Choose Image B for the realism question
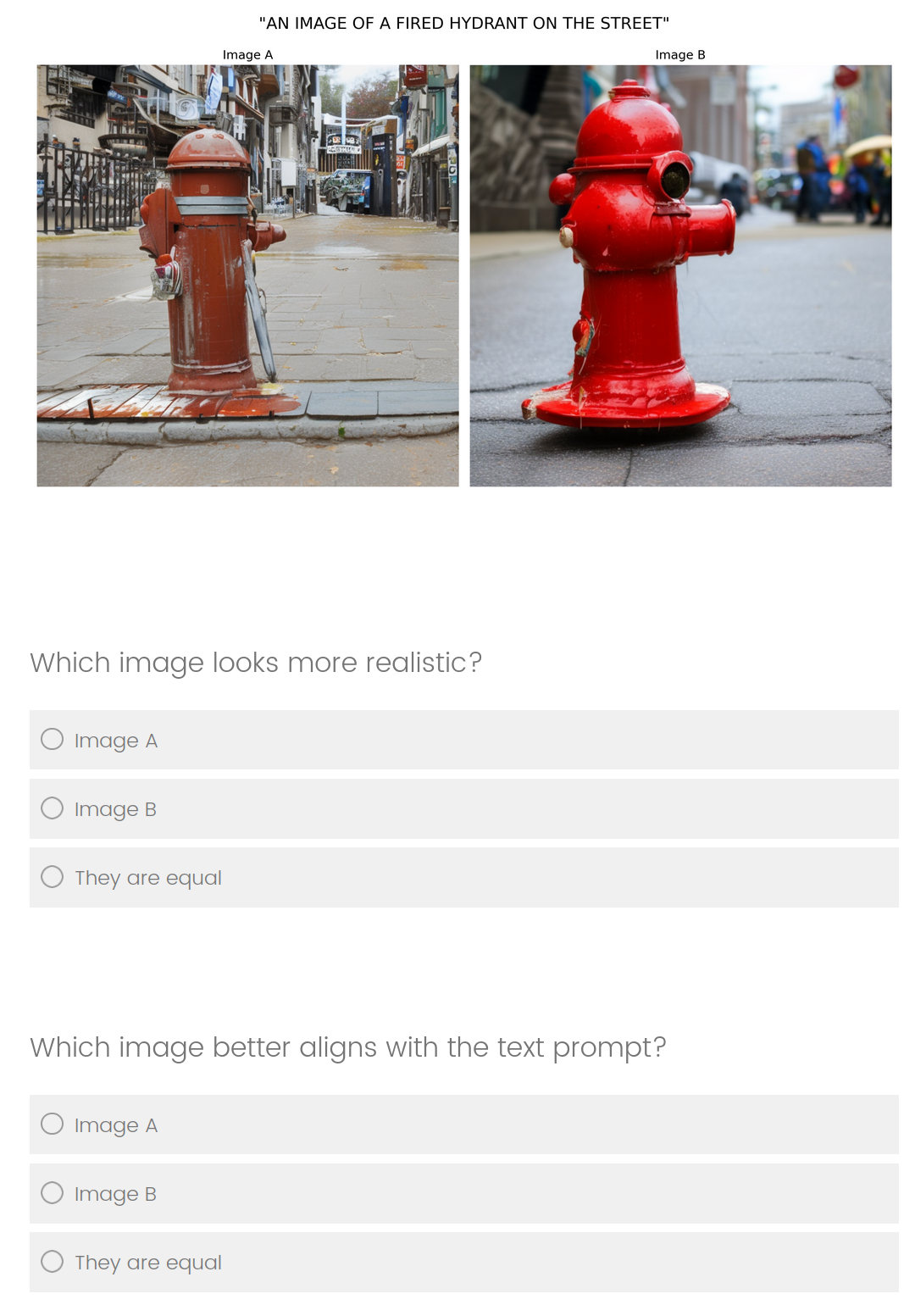 pos(53,808)
